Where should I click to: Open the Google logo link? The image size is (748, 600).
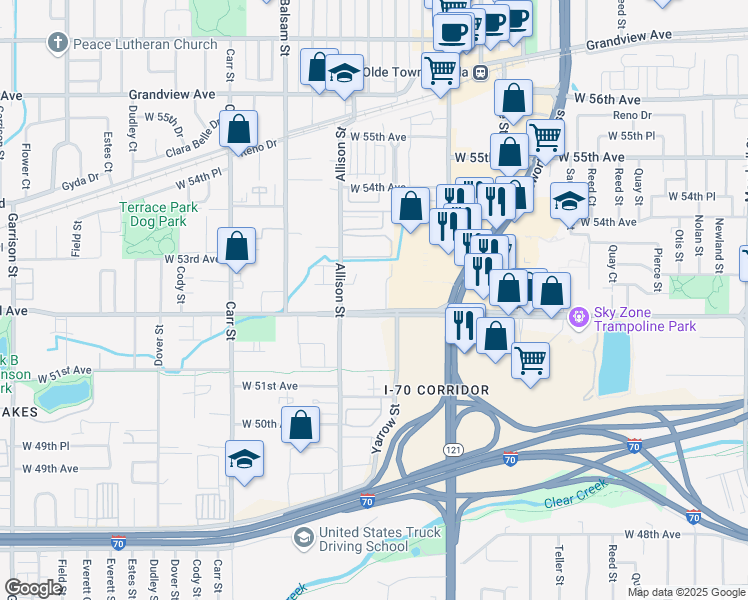(x=32, y=588)
